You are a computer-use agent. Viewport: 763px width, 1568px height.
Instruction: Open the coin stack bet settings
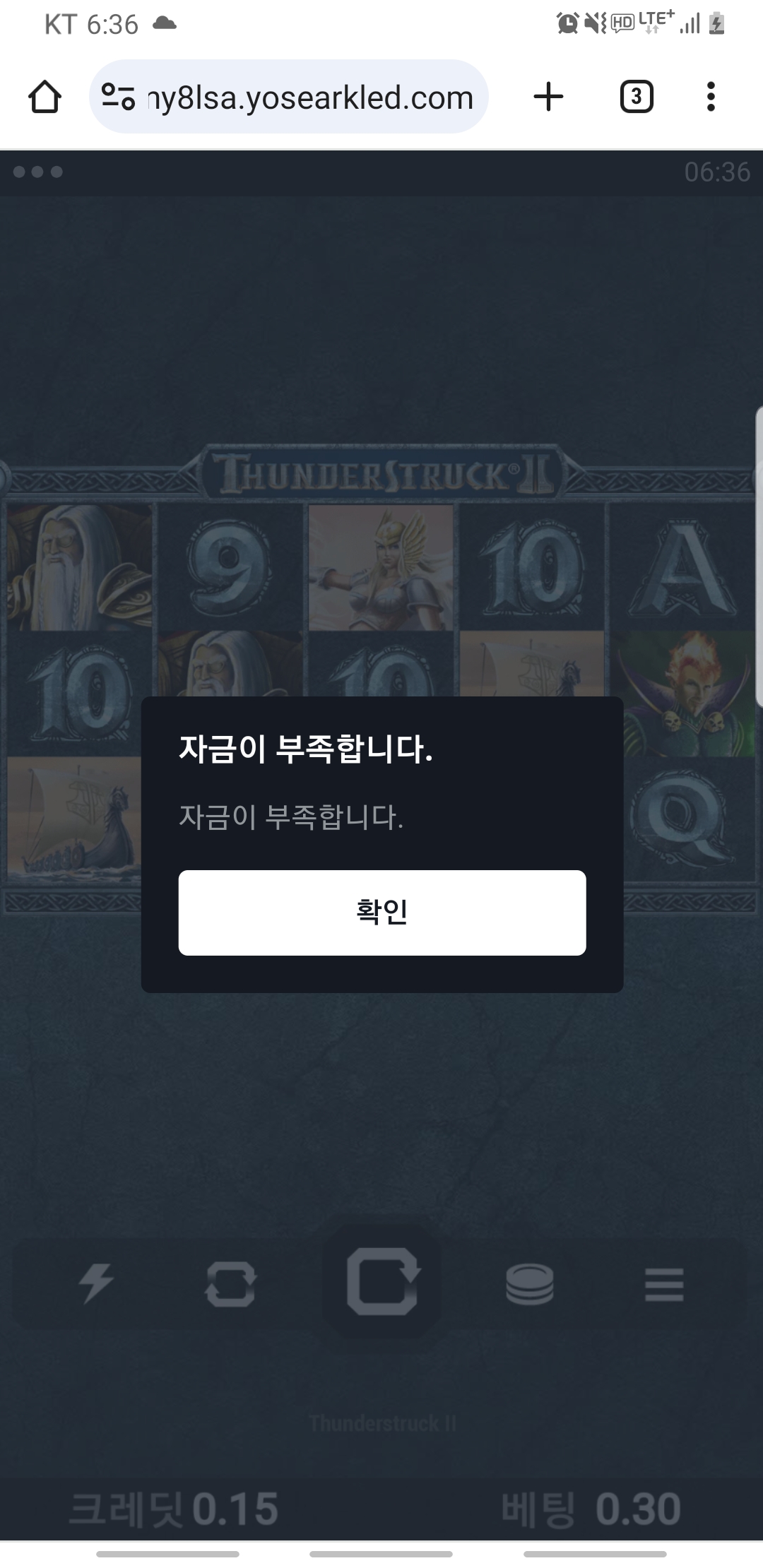[529, 1283]
